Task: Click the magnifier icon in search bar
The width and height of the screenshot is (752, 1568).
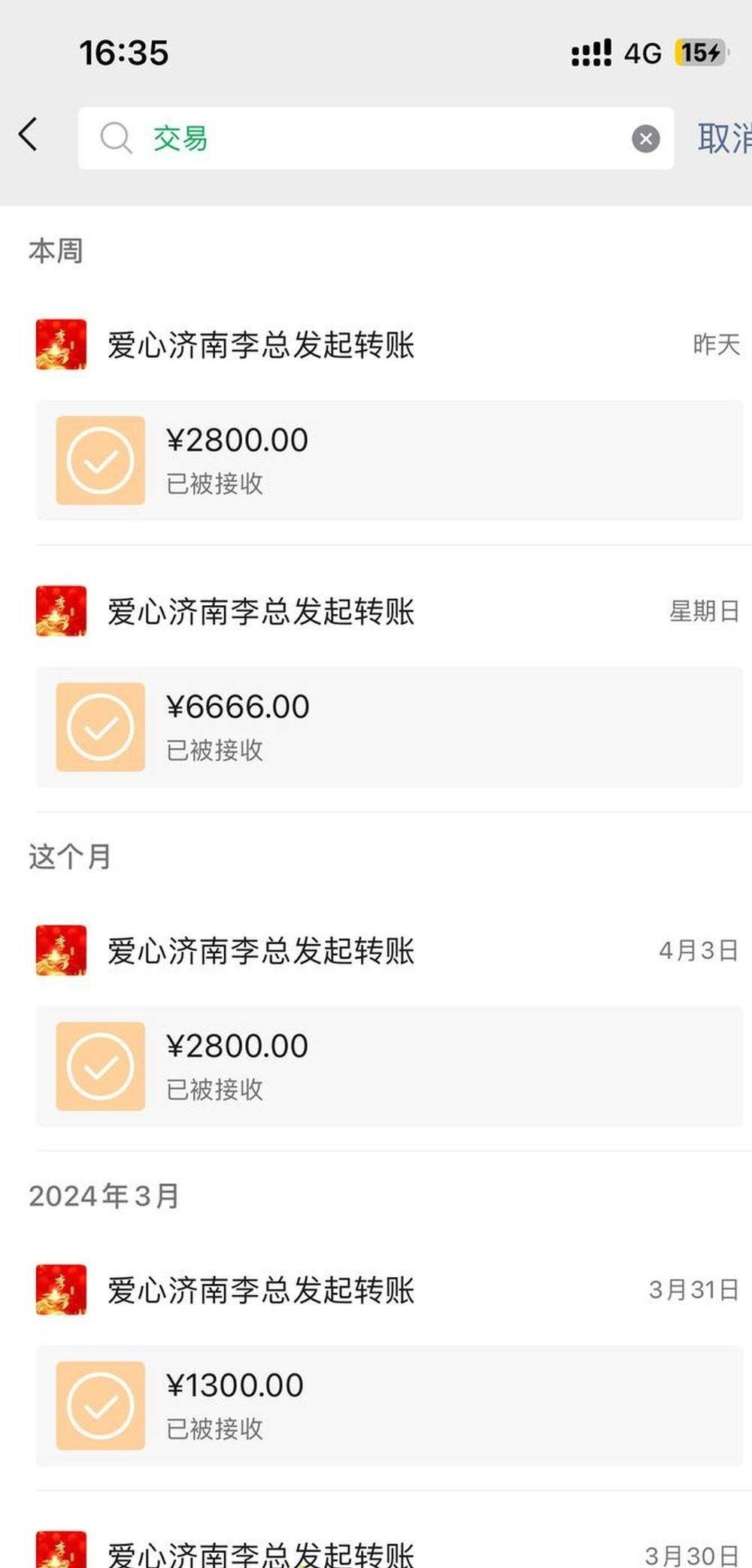Action: coord(115,138)
